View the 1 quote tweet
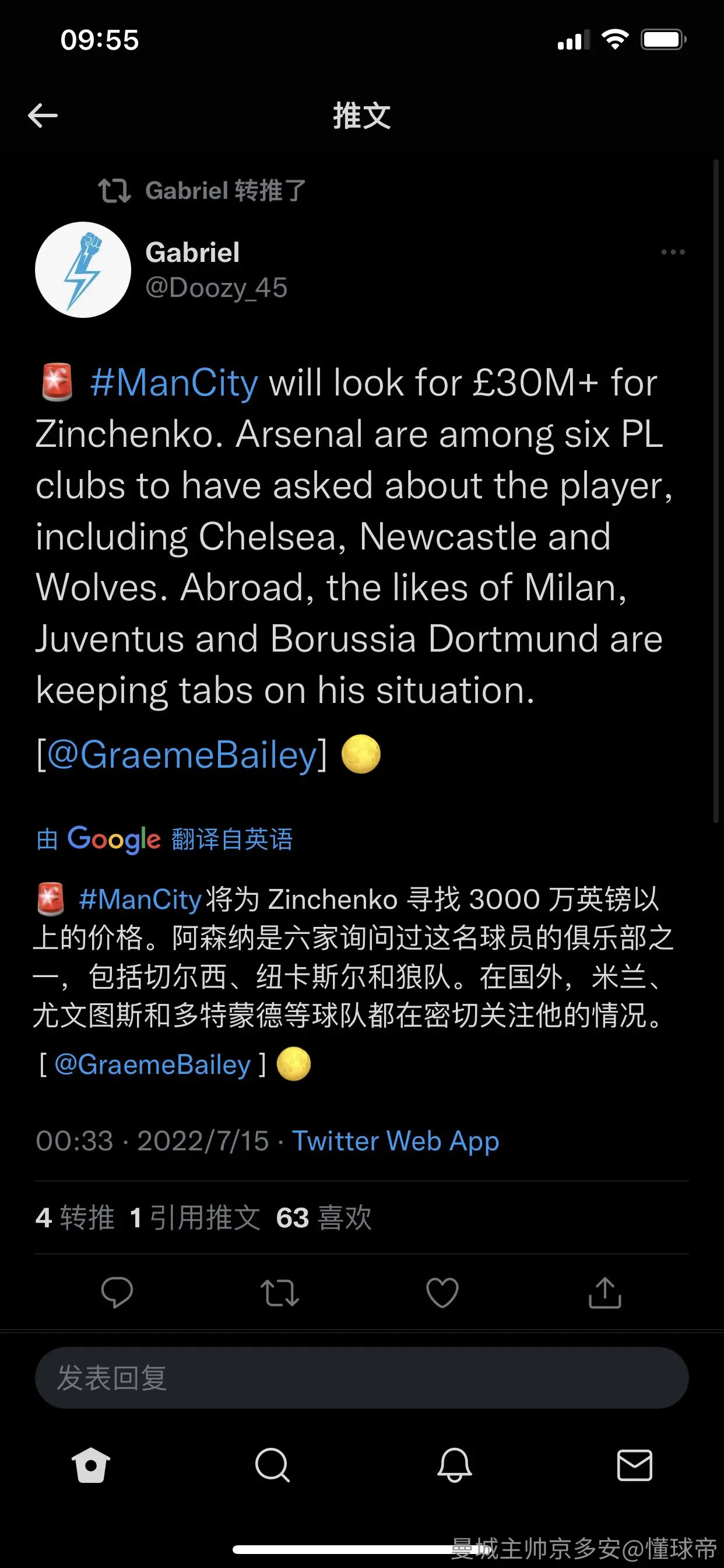The height and width of the screenshot is (1568, 724). pyautogui.click(x=195, y=1218)
